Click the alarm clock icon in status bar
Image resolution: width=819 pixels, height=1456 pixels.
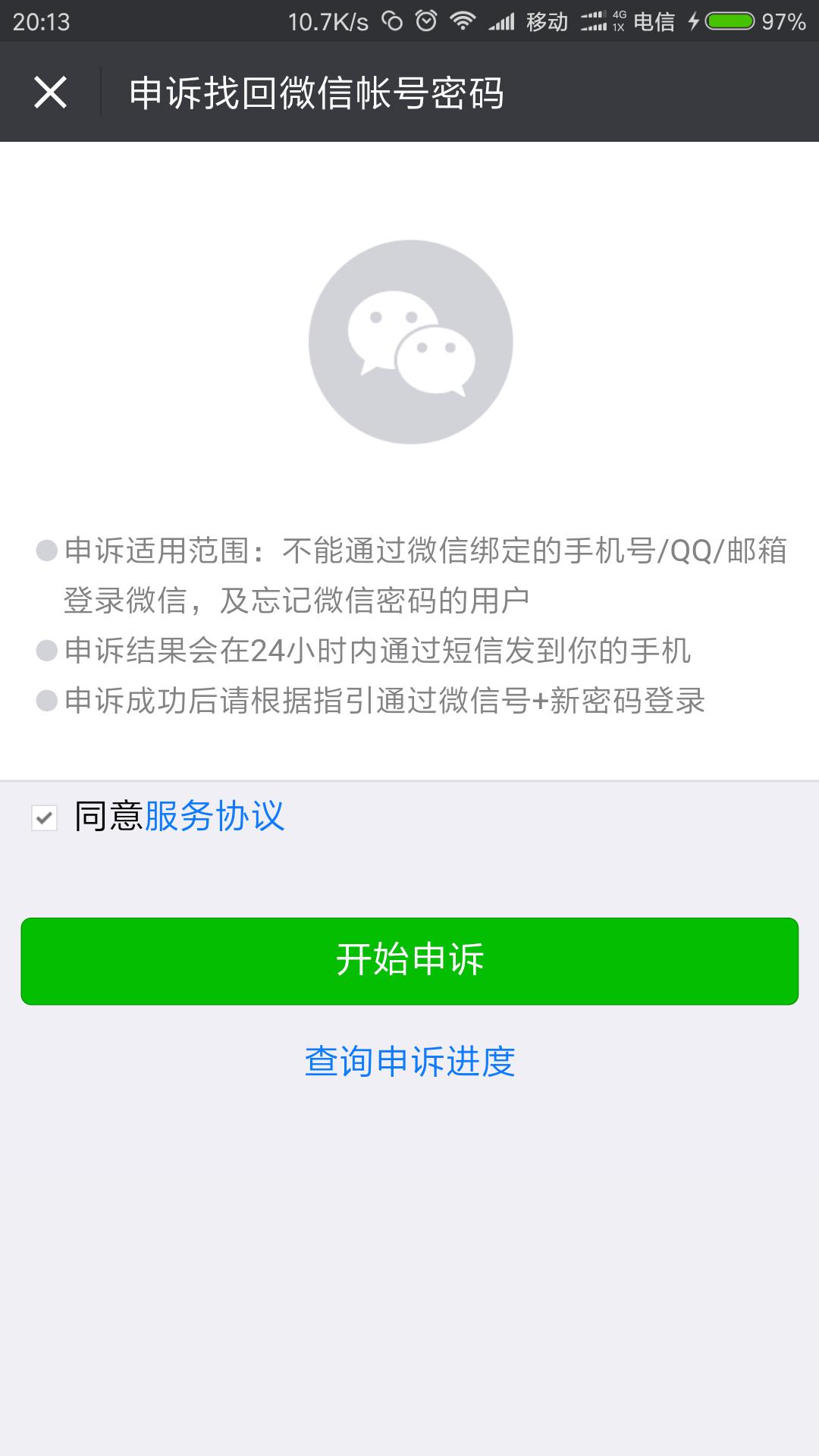[427, 20]
